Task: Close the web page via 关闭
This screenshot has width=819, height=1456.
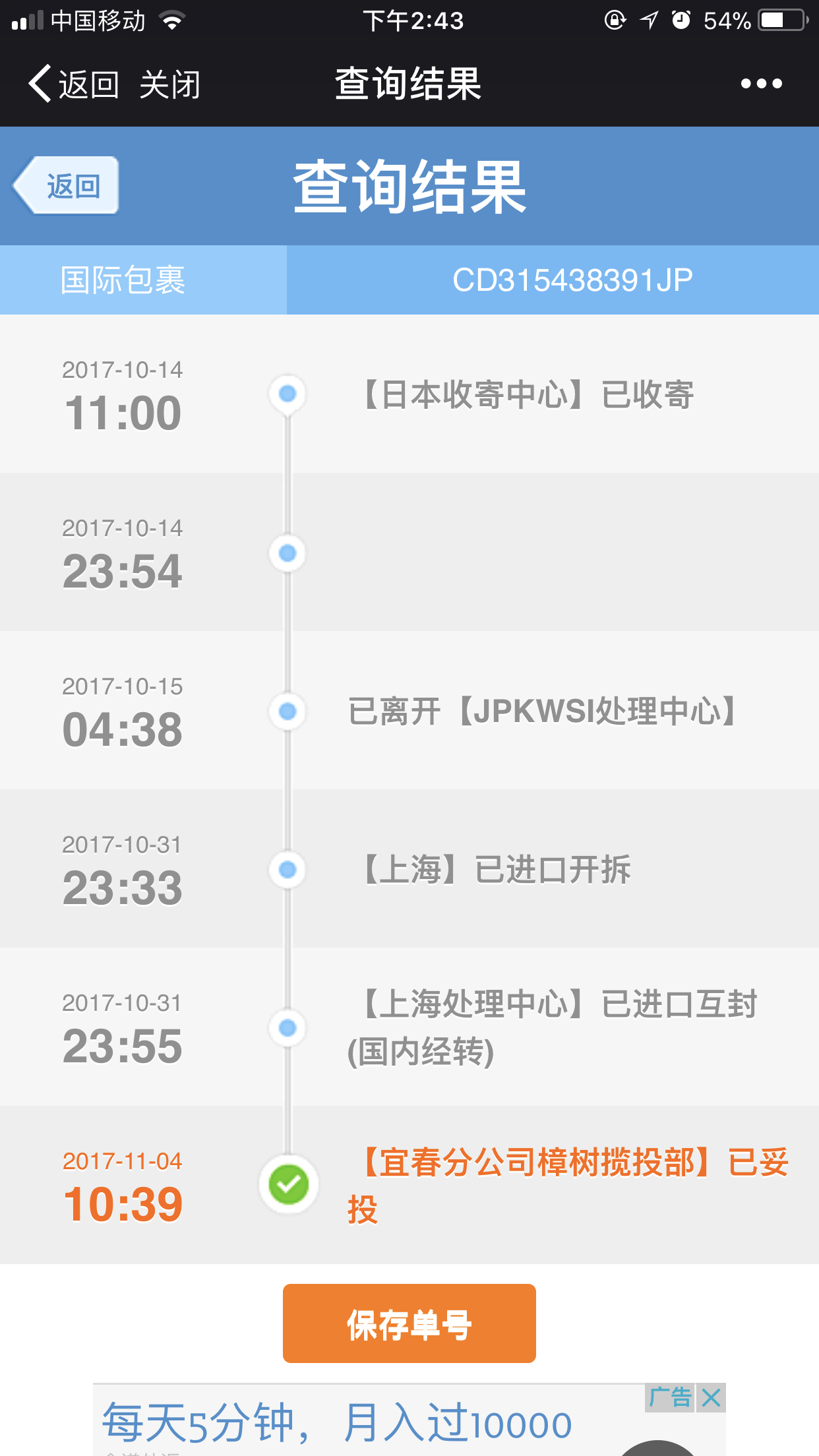Action: tap(169, 84)
